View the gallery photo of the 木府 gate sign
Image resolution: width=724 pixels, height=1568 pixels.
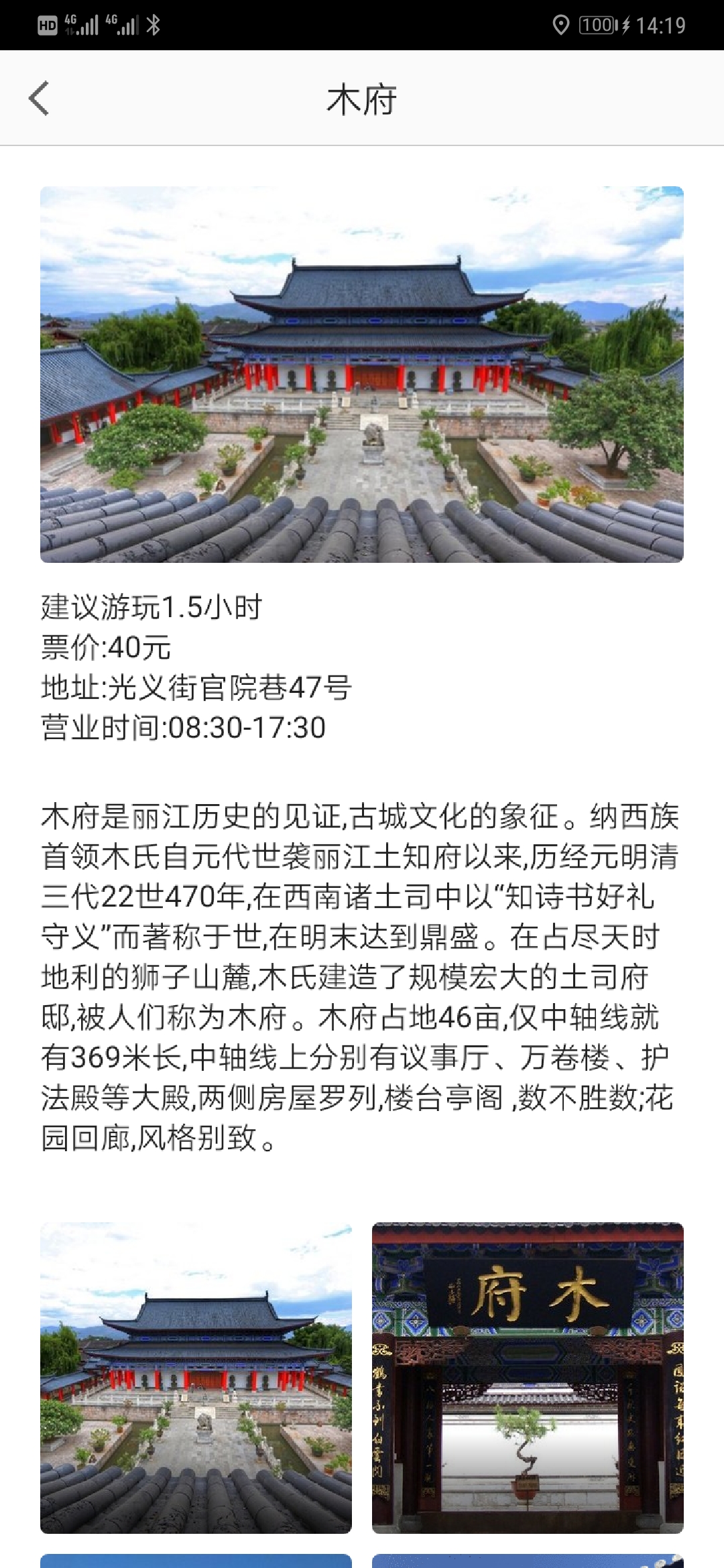528,1378
